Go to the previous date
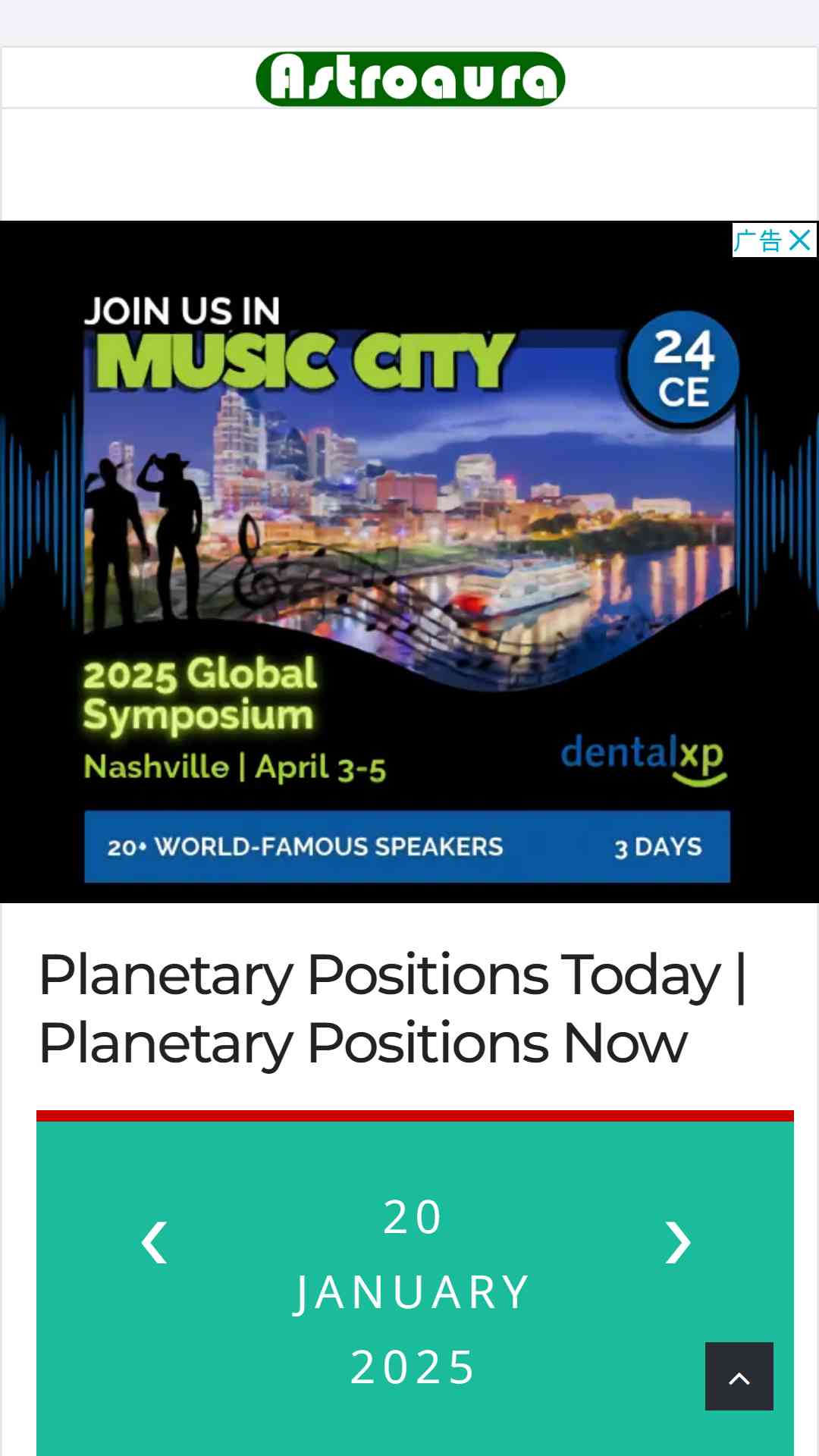 click(x=155, y=1243)
